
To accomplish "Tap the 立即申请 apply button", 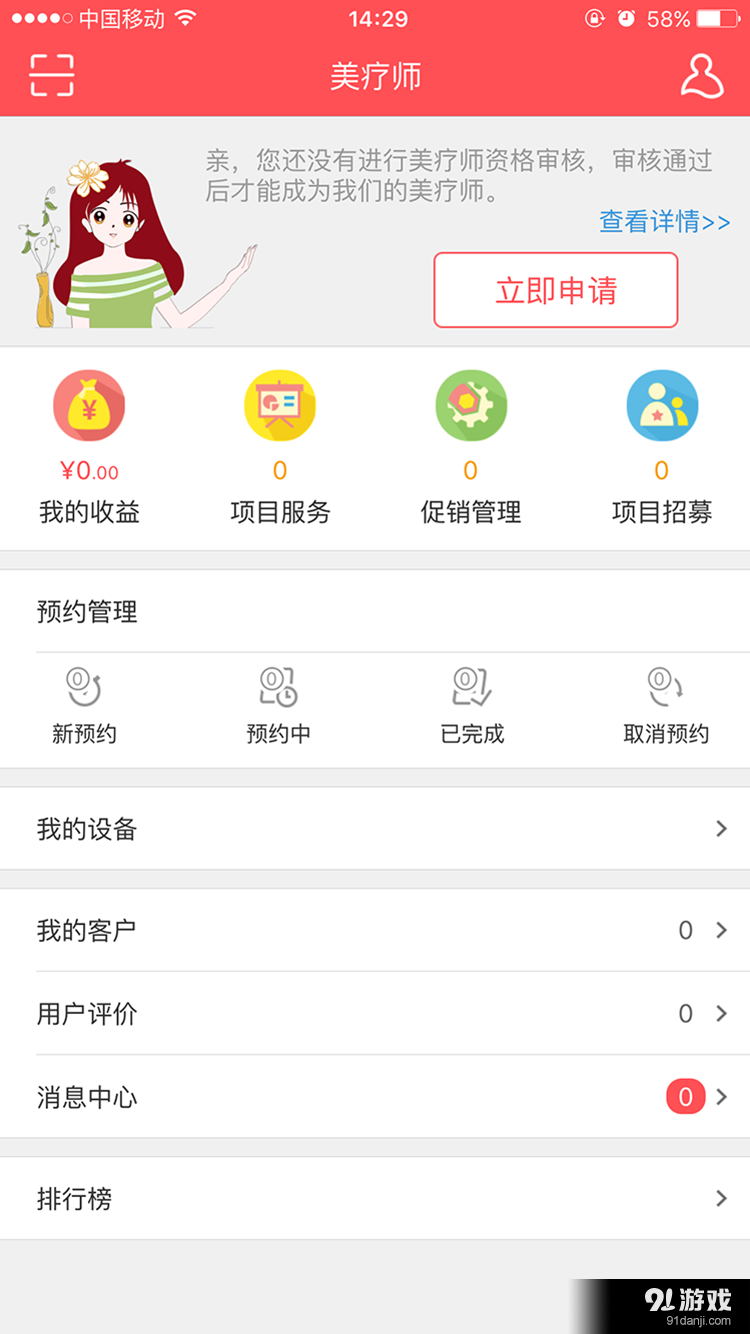I will click(x=556, y=290).
